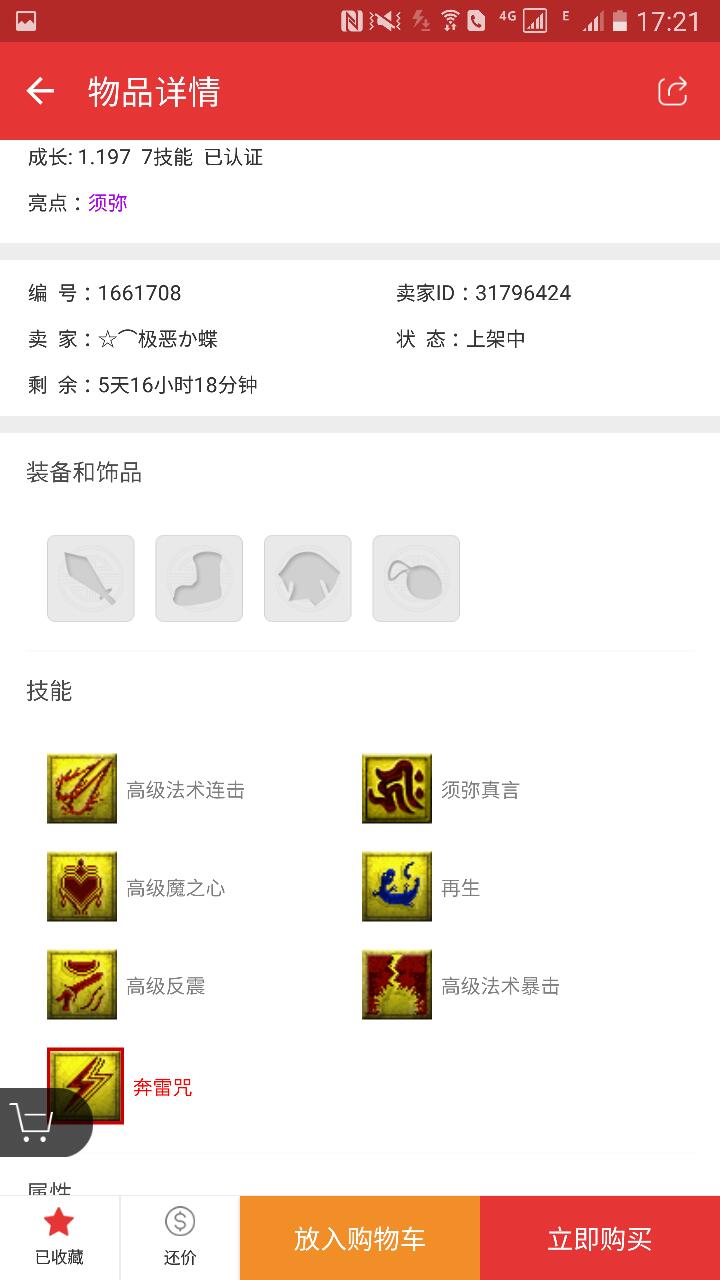Open the 高级魔之心 skill details
The width and height of the screenshot is (720, 1280).
pyautogui.click(x=82, y=887)
